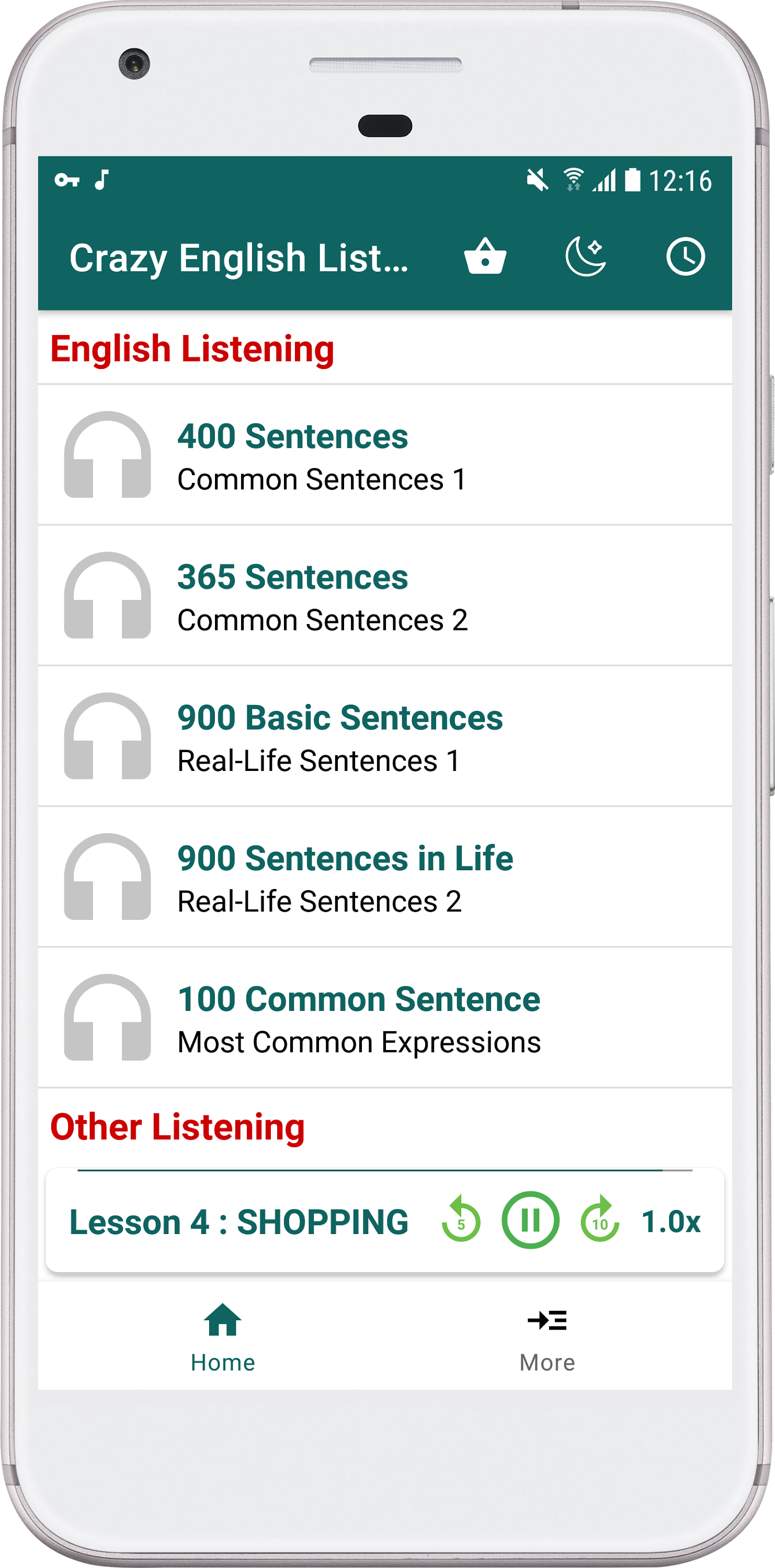Change the 1.0x playback speed
Image resolution: width=775 pixels, height=1568 pixels.
tap(671, 1221)
